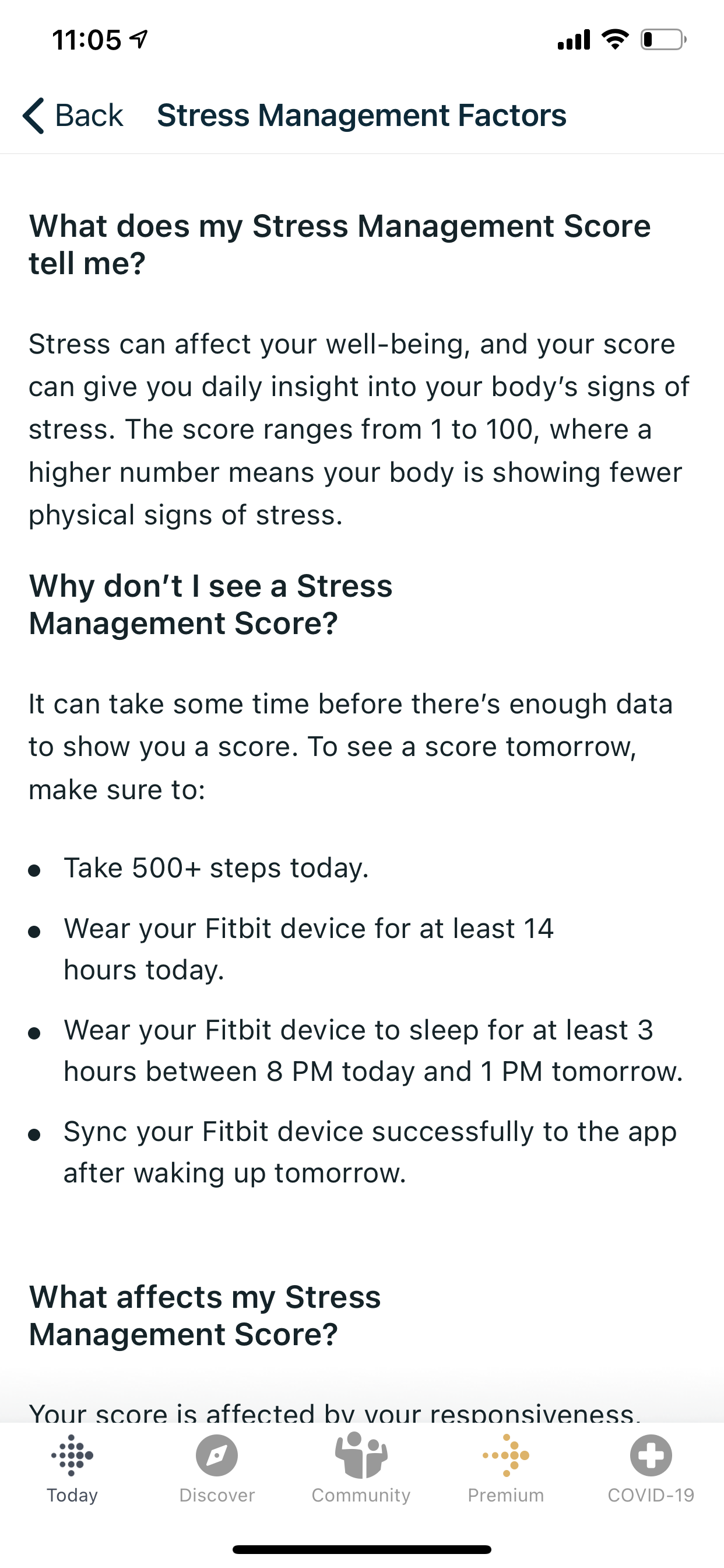The image size is (724, 1568).
Task: Switch to the Today tab
Action: (72, 1468)
